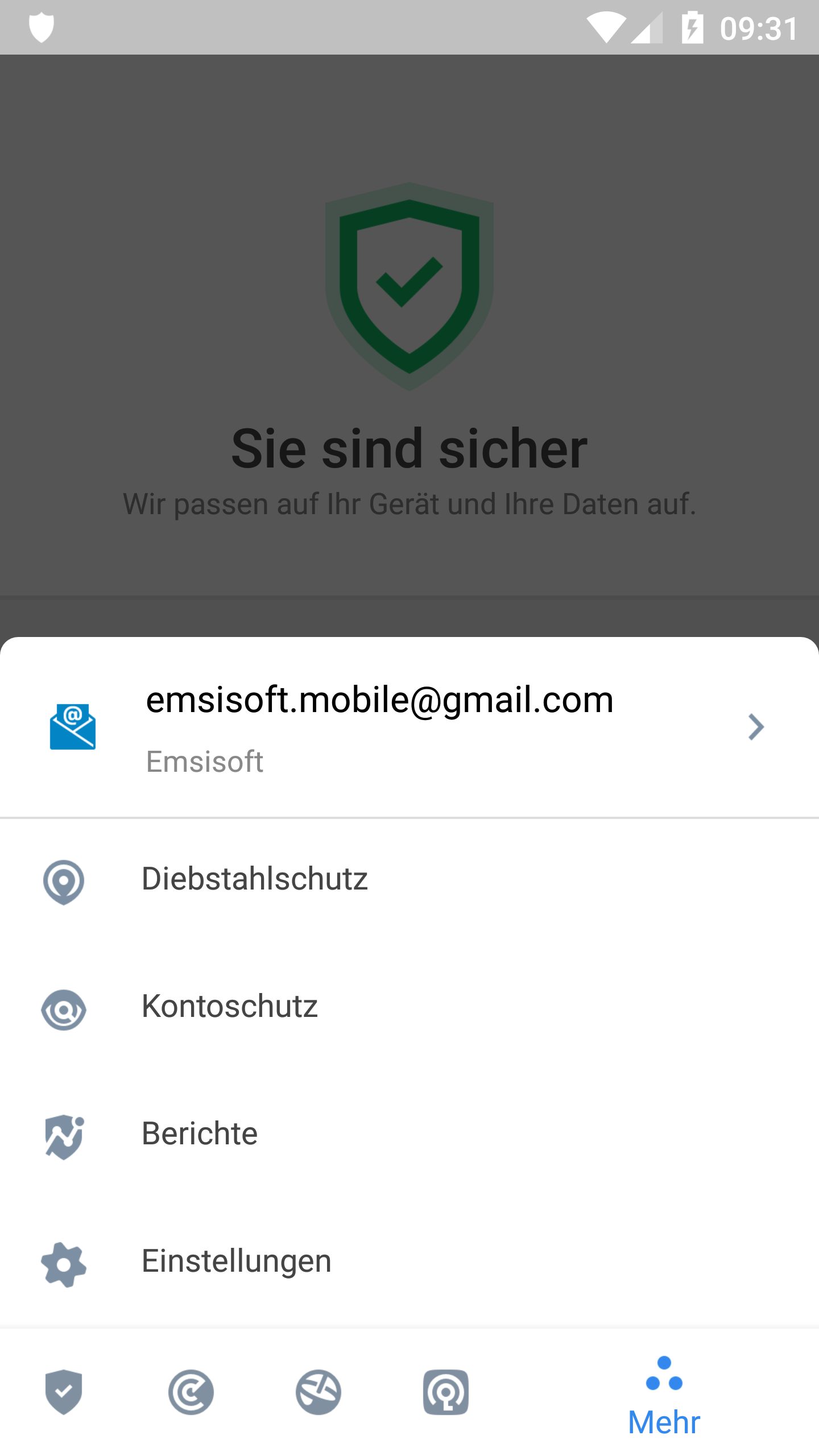Switch to the web protection tab
819x1456 pixels.
point(318,1392)
